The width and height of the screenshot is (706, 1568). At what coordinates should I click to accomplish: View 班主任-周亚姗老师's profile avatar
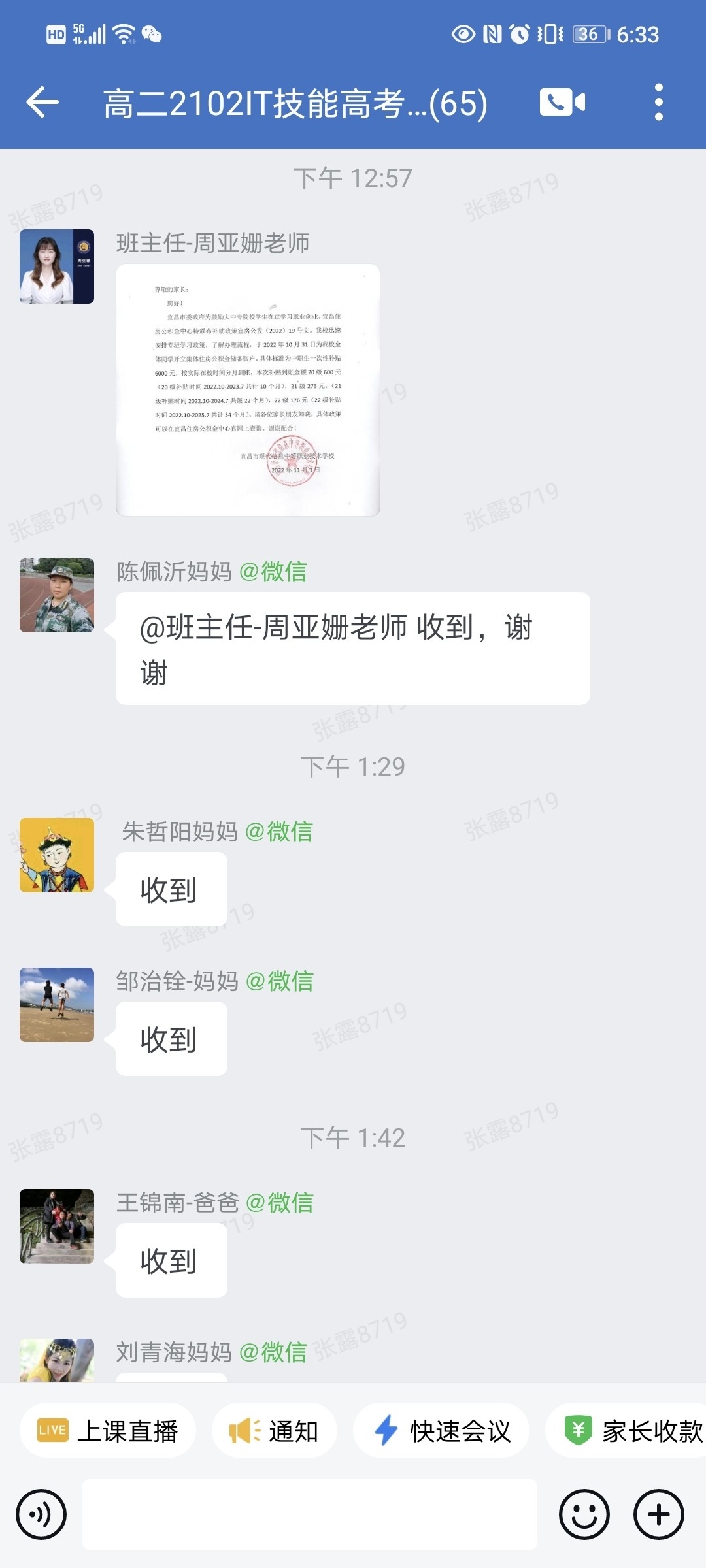(x=57, y=267)
